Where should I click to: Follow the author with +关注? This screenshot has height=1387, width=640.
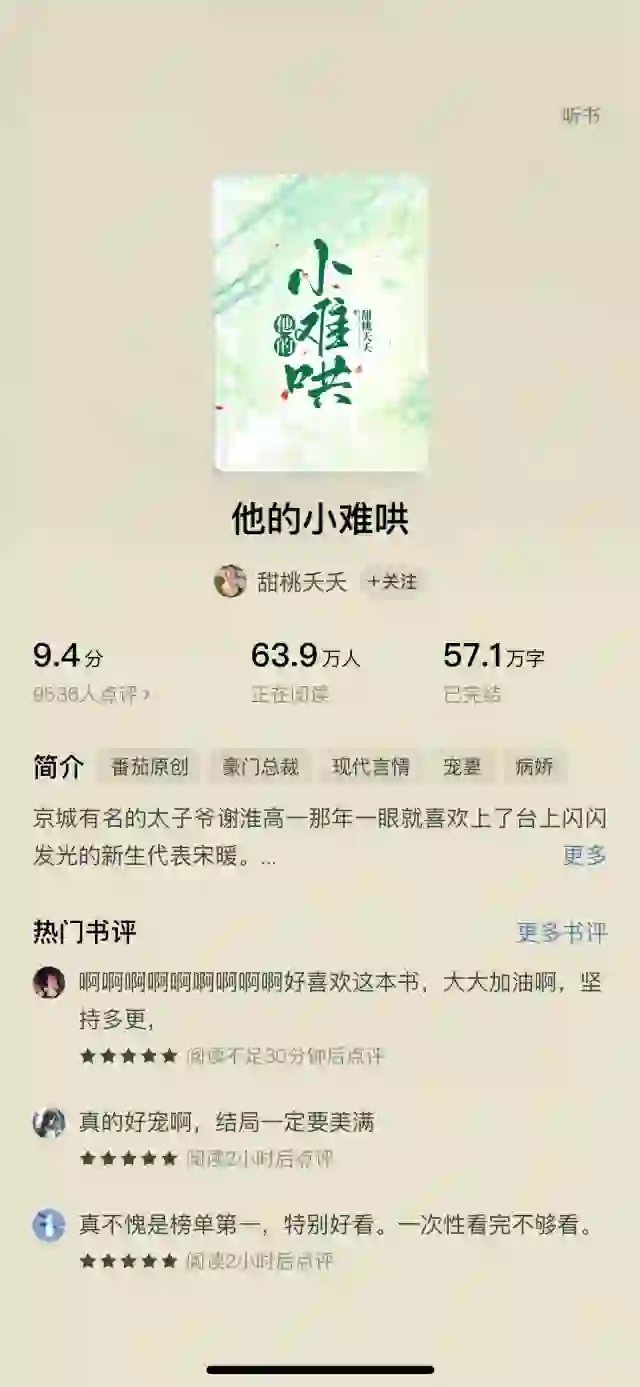392,581
